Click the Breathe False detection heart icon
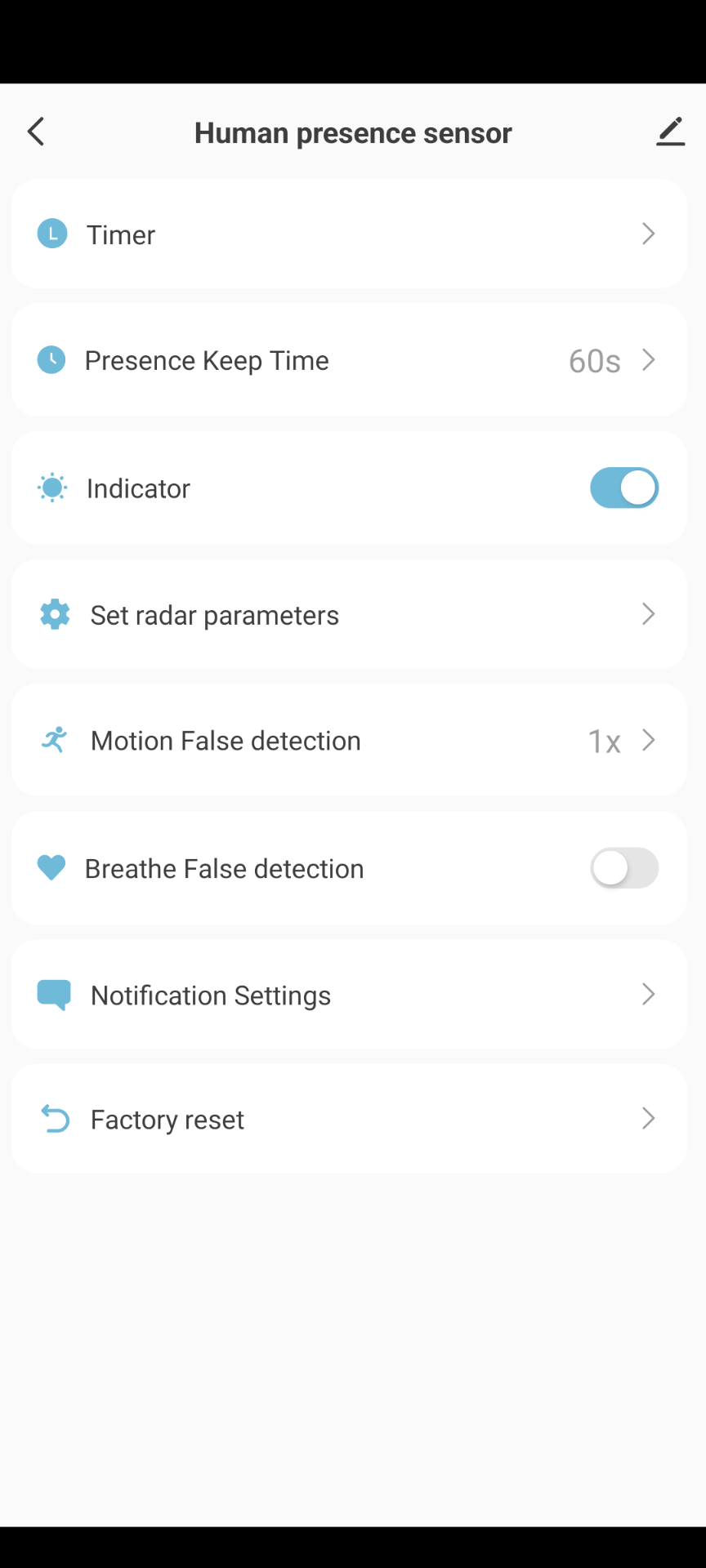706x1568 pixels. point(51,867)
